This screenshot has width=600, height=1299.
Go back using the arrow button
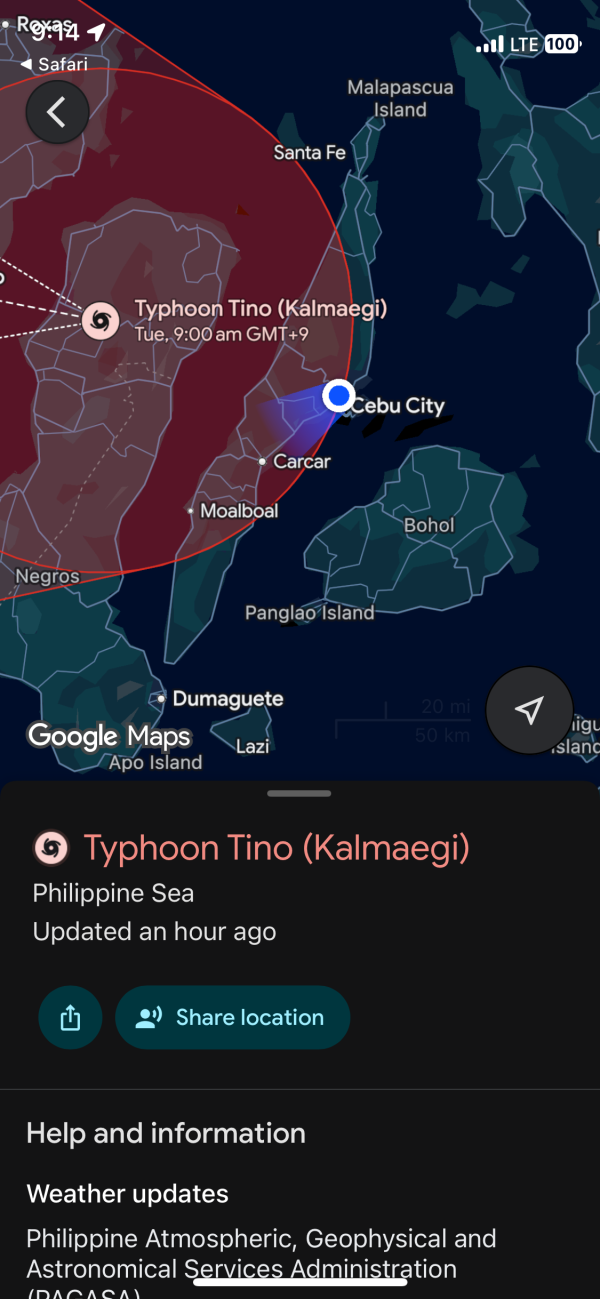click(57, 113)
